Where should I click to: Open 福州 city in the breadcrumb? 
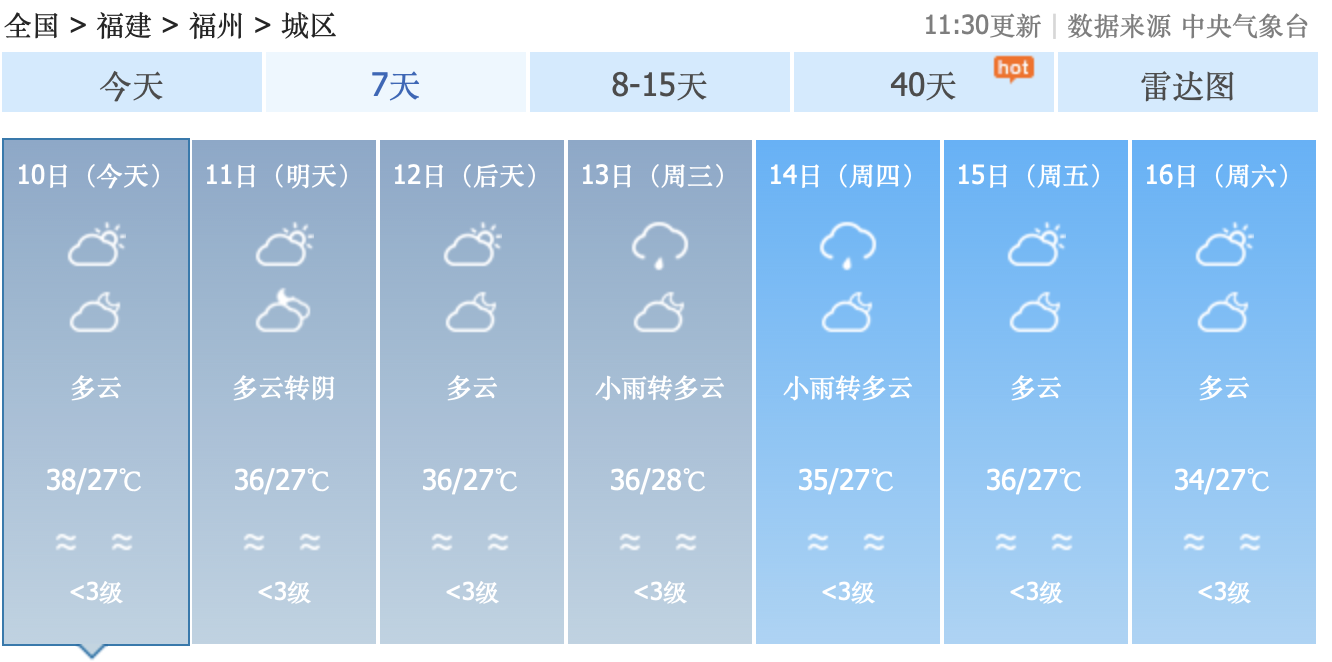click(216, 25)
